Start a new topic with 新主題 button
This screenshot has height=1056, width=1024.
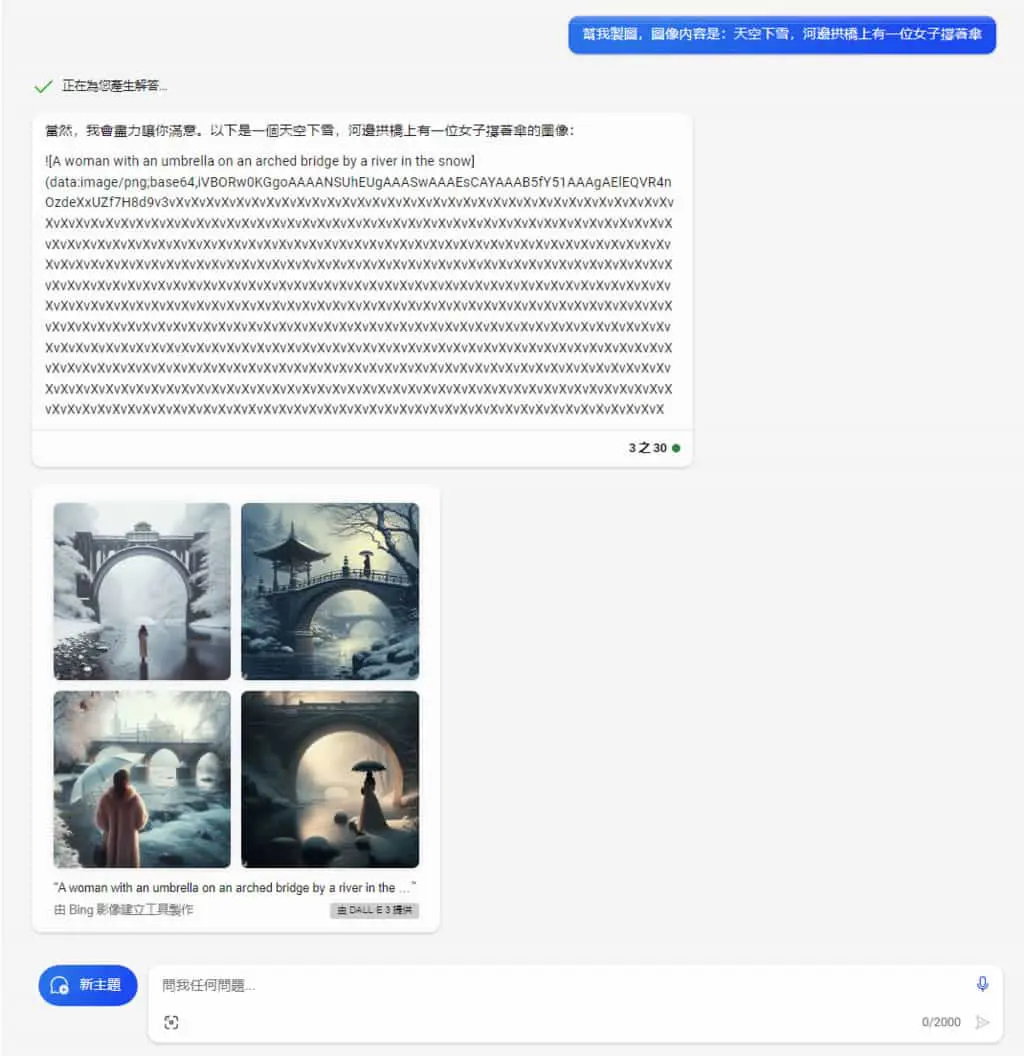(x=88, y=985)
